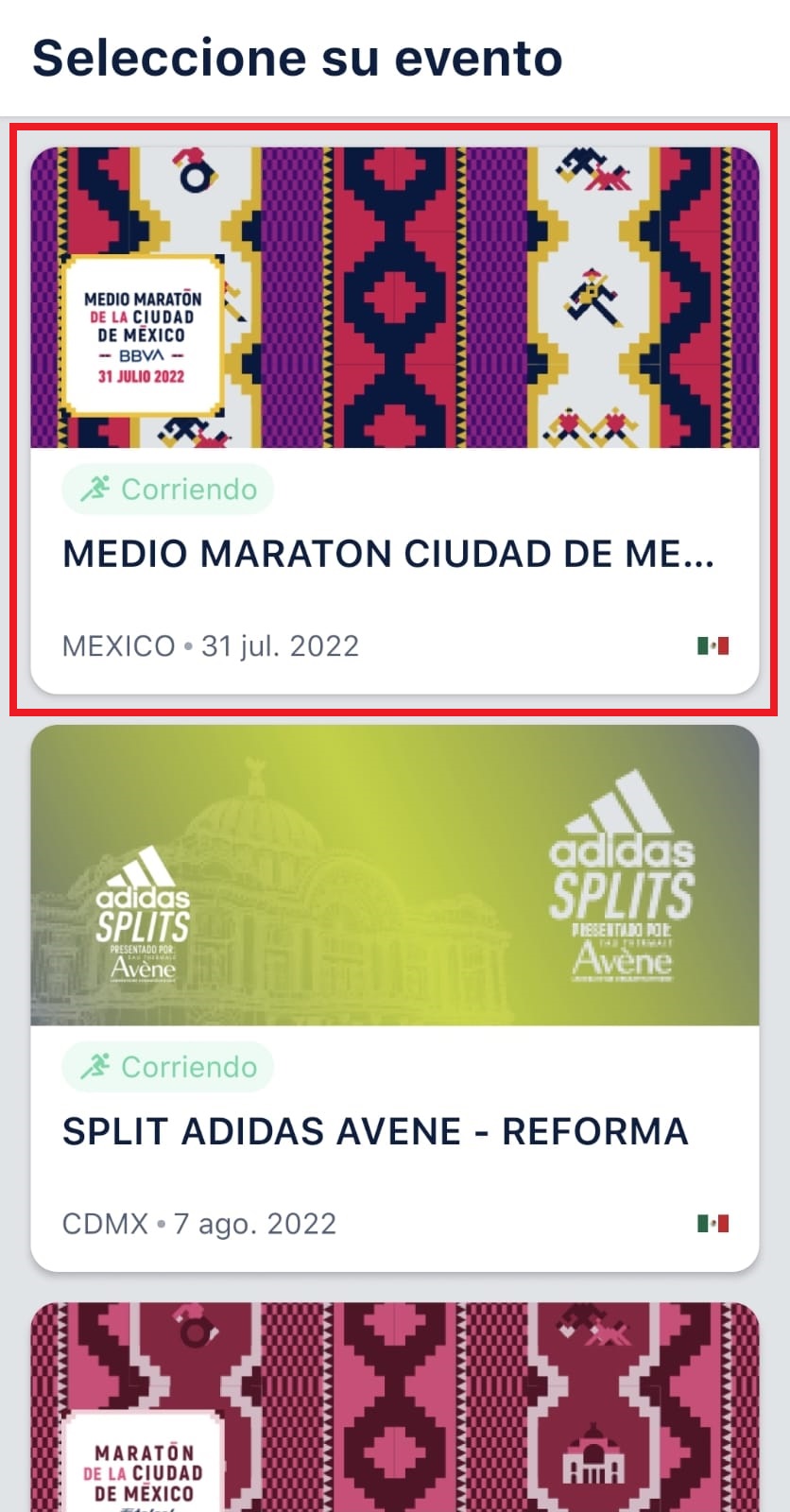The width and height of the screenshot is (790, 1512).
Task: Click the SPLIT ADIDAS AVENE - REFORMA title link
Action: click(x=375, y=1130)
